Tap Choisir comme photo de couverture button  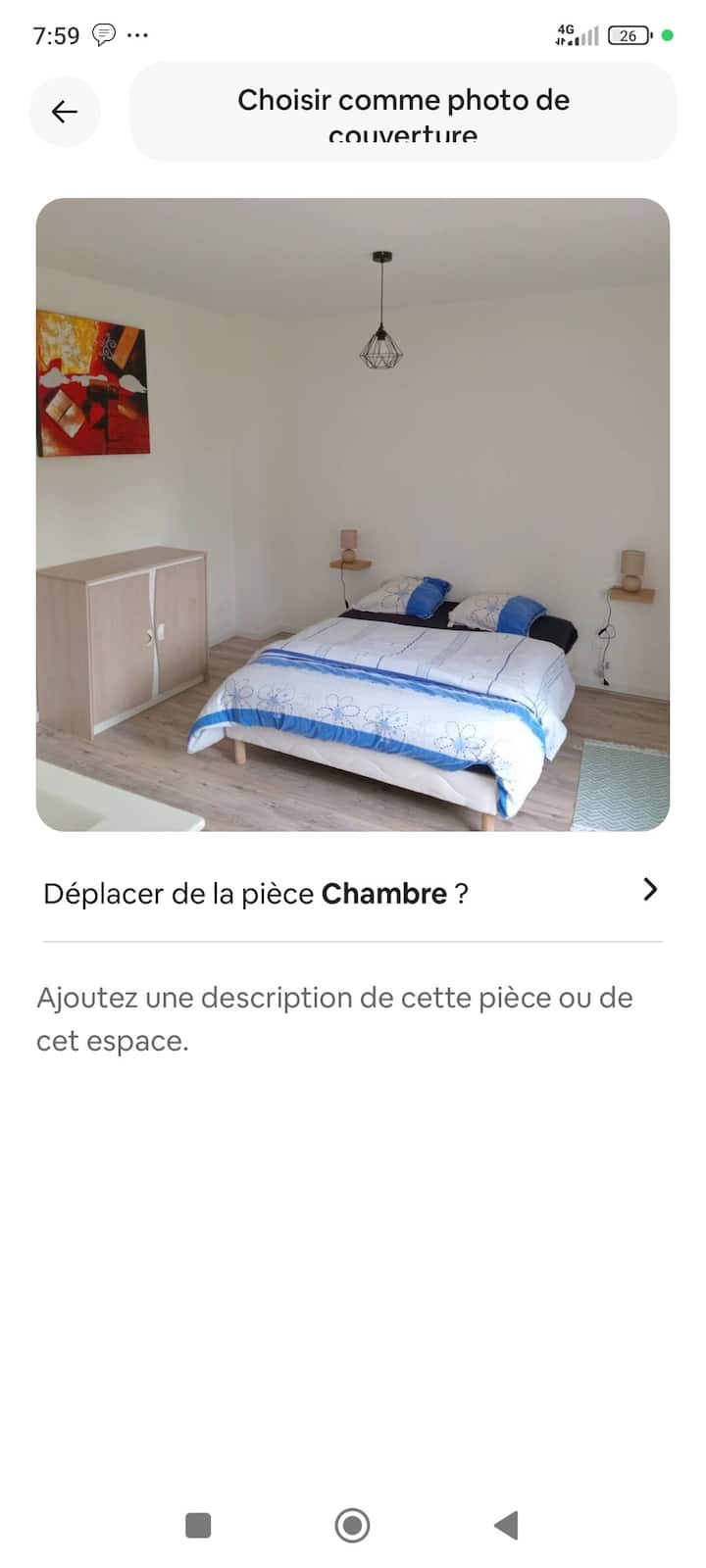(403, 112)
